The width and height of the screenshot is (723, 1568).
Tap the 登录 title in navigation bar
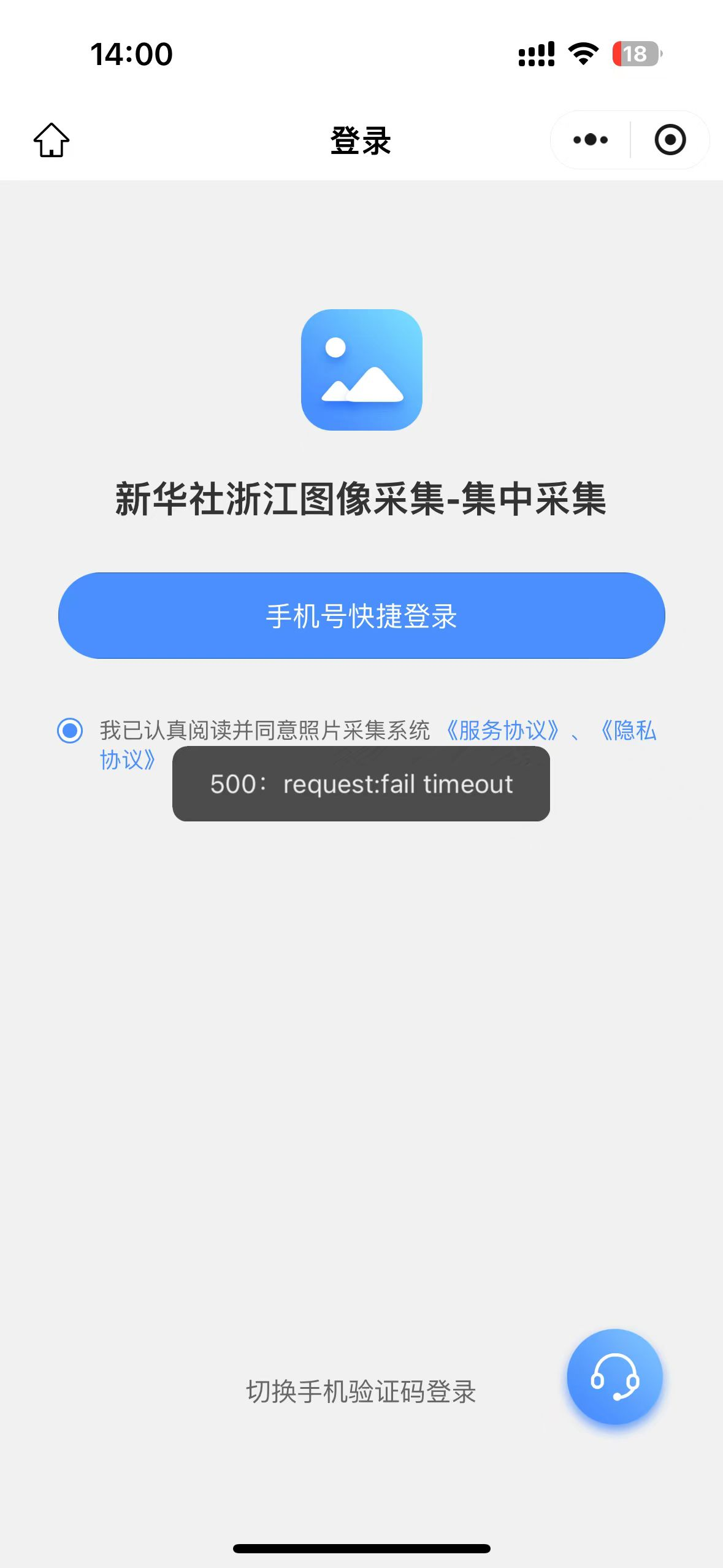pos(361,140)
